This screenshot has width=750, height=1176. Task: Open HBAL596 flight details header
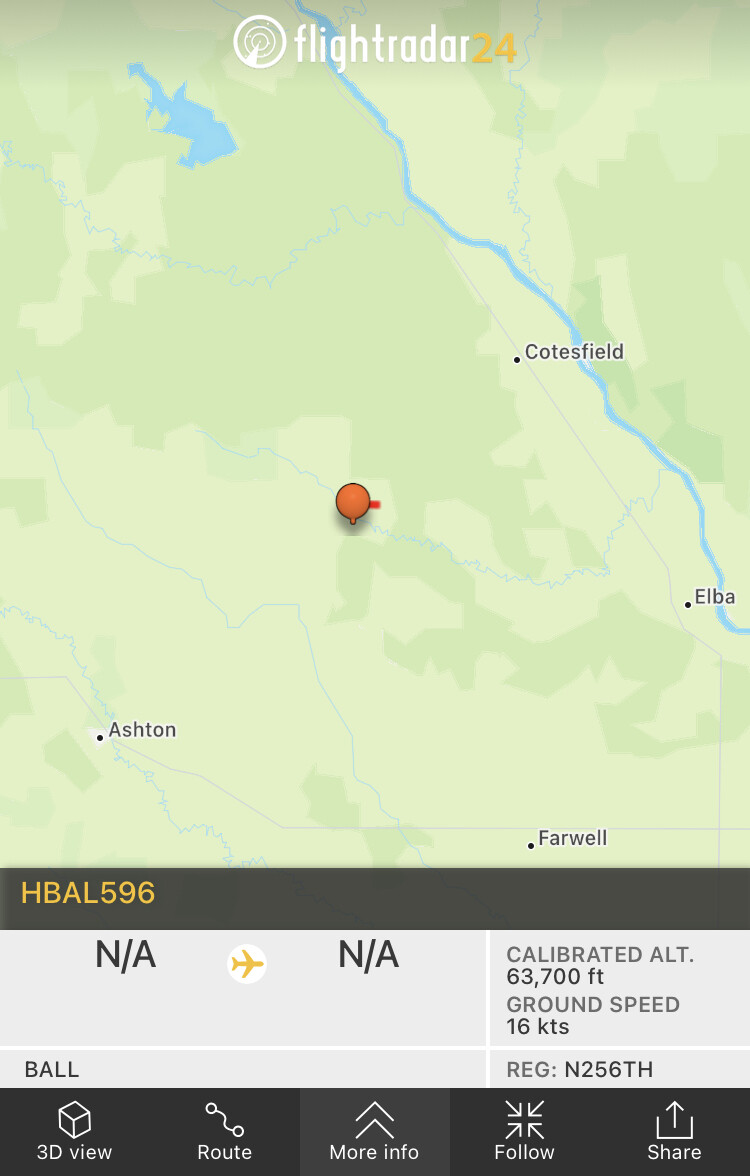click(x=88, y=893)
